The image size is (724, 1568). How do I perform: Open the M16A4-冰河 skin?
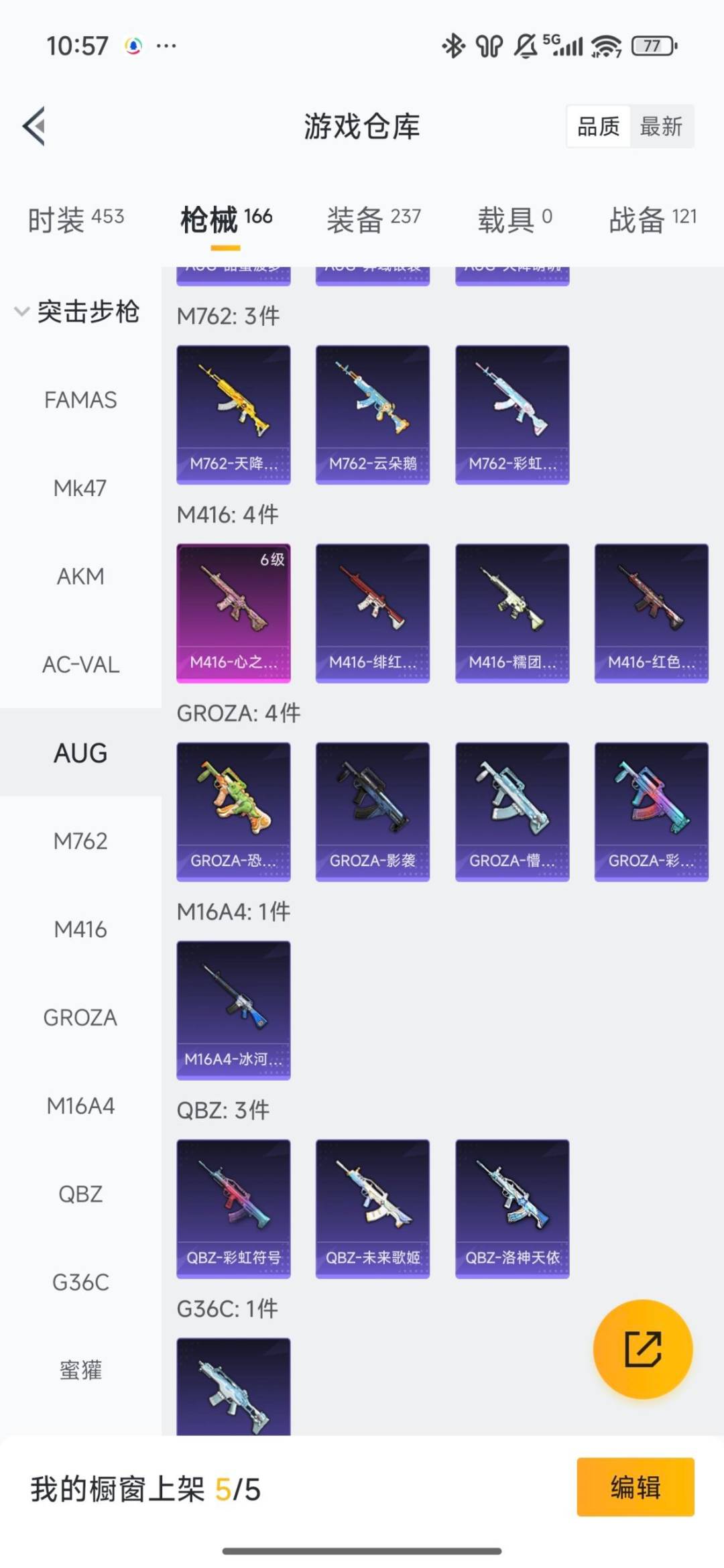coord(233,1009)
